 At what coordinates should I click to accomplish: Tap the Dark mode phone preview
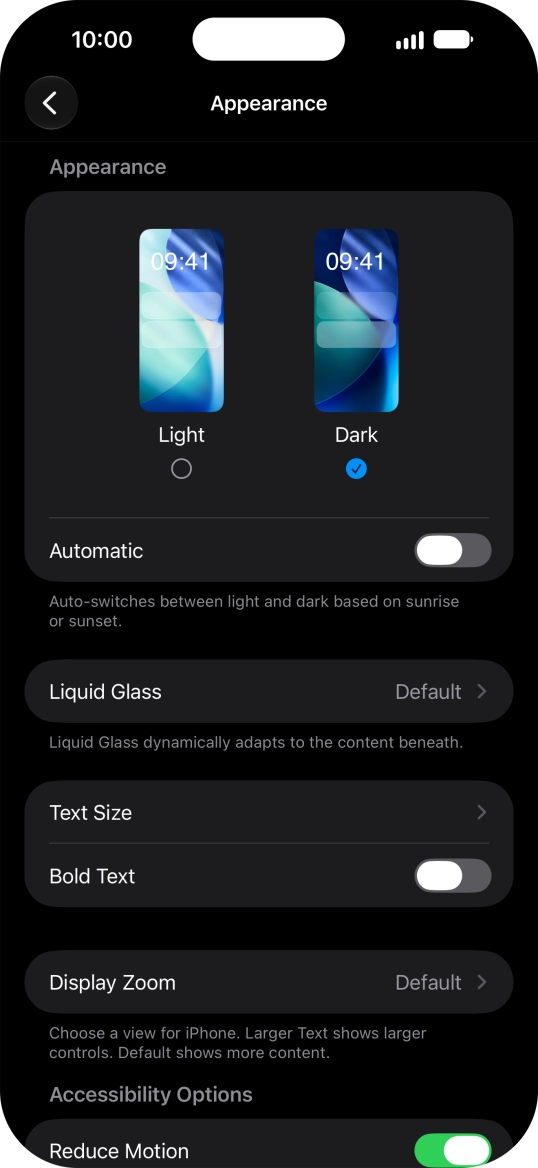click(x=356, y=320)
